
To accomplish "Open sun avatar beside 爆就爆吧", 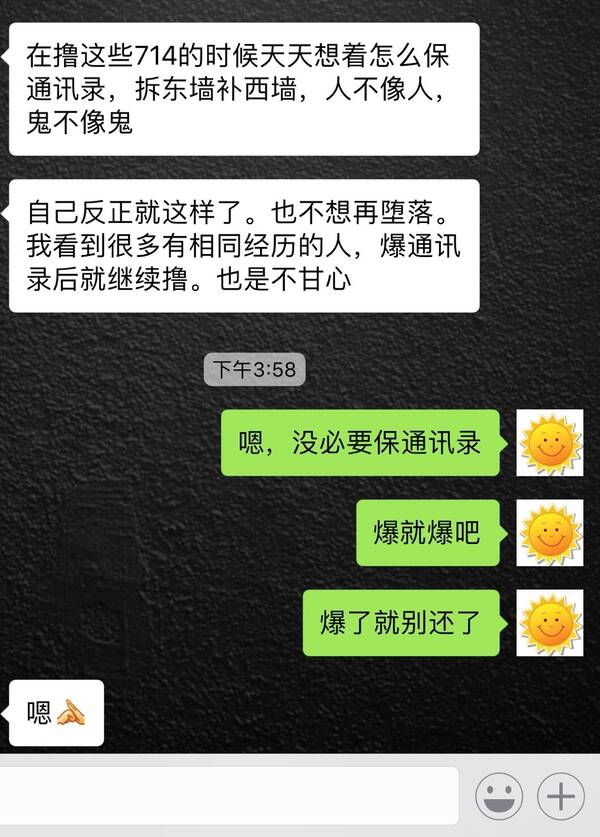I will [x=549, y=533].
